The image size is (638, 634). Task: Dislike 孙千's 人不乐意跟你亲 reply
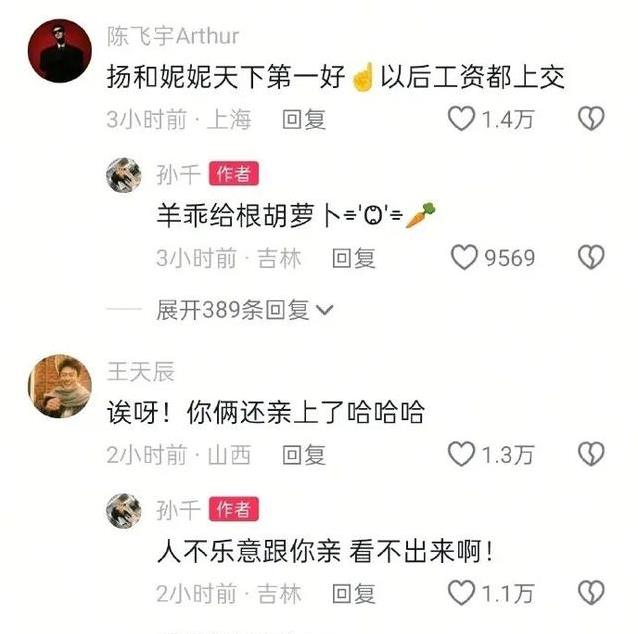click(x=592, y=594)
